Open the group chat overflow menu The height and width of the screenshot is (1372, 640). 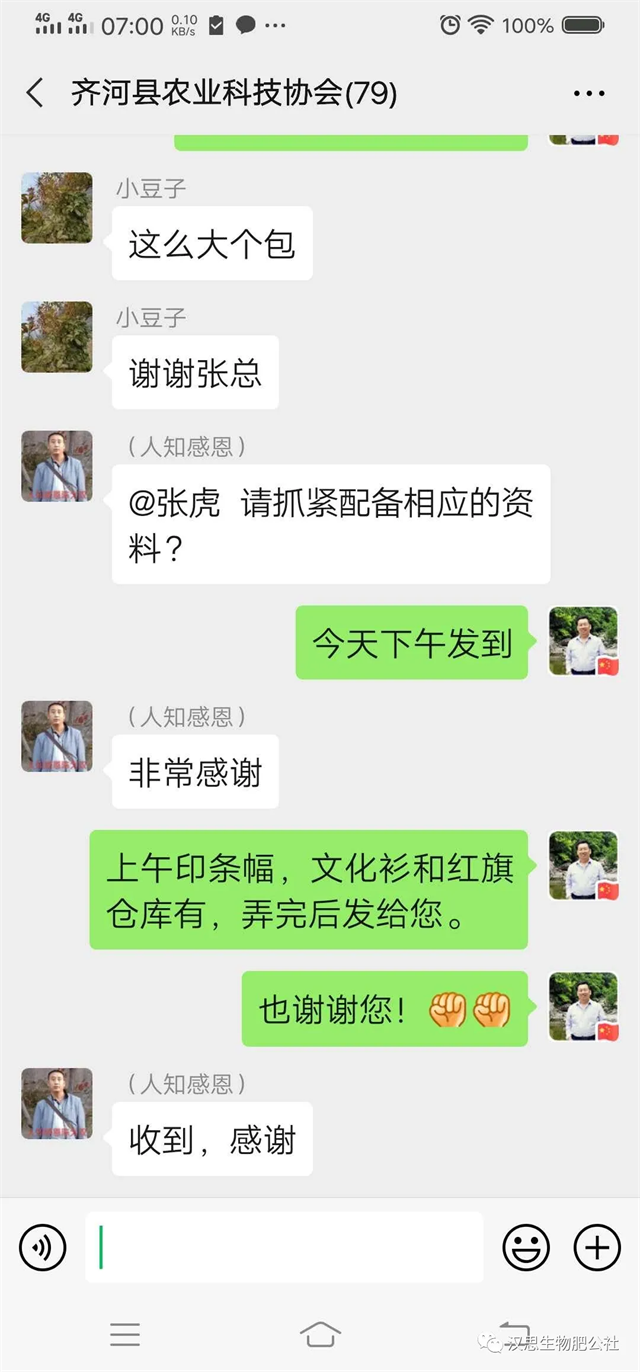point(589,93)
